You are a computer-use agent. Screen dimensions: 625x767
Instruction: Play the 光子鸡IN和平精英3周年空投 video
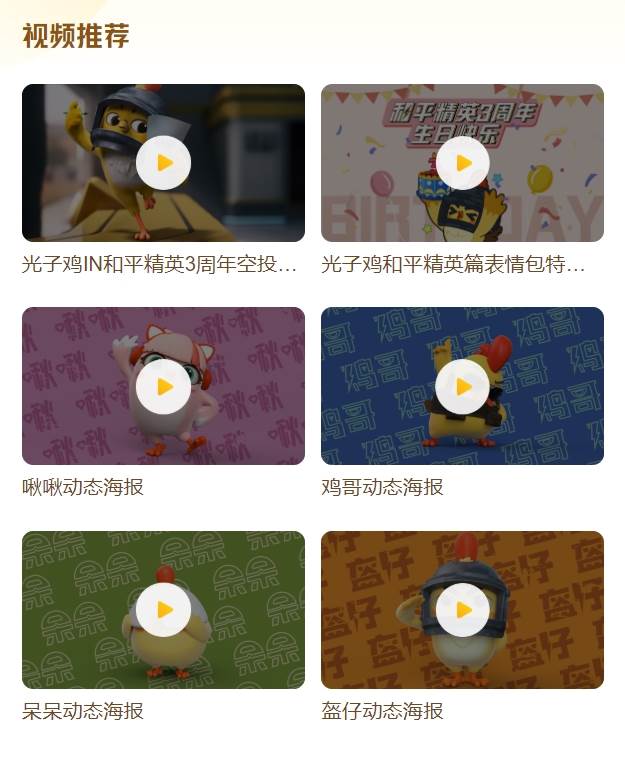coord(163,163)
